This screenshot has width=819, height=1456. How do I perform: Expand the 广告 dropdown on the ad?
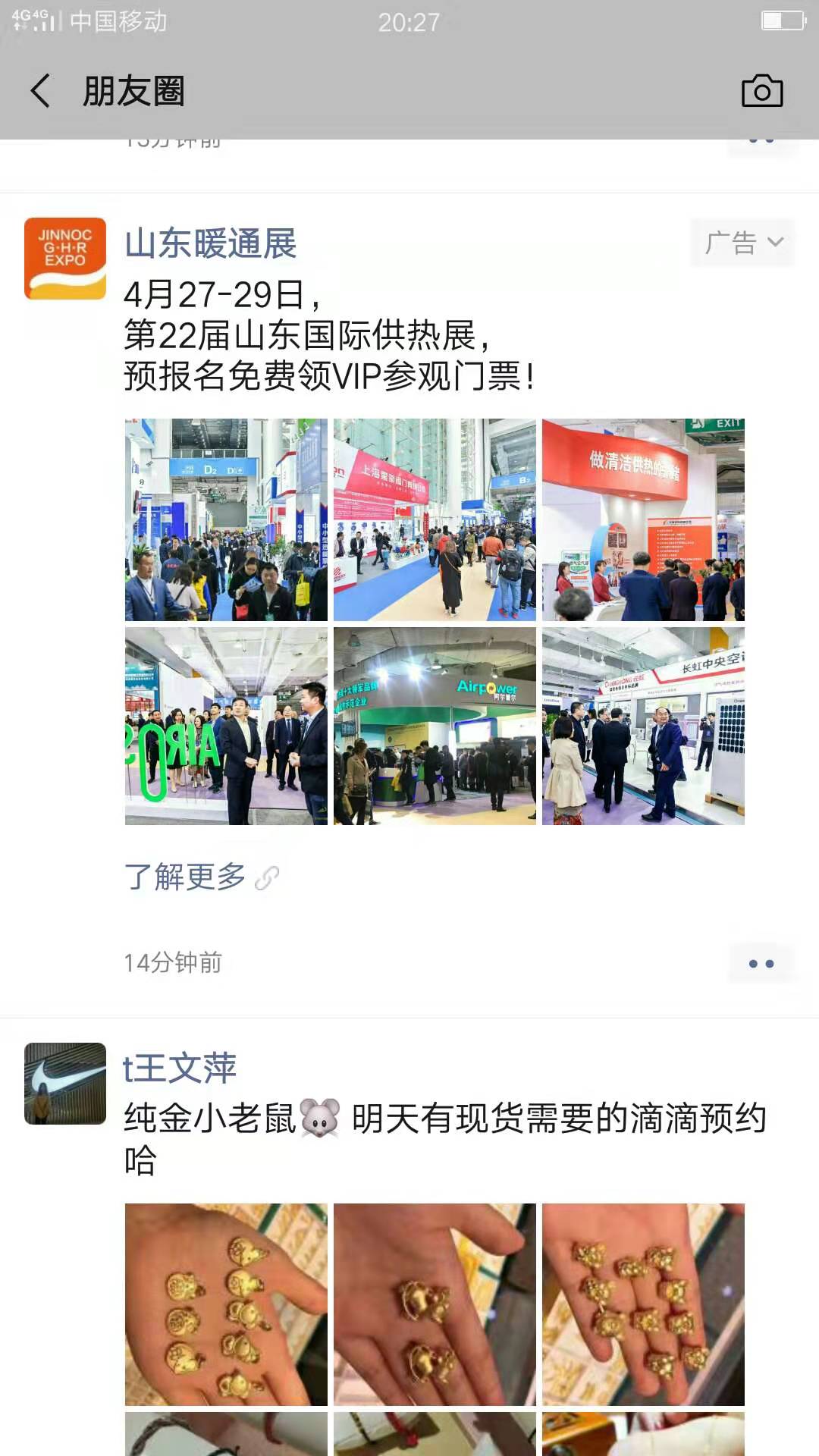pyautogui.click(x=742, y=243)
